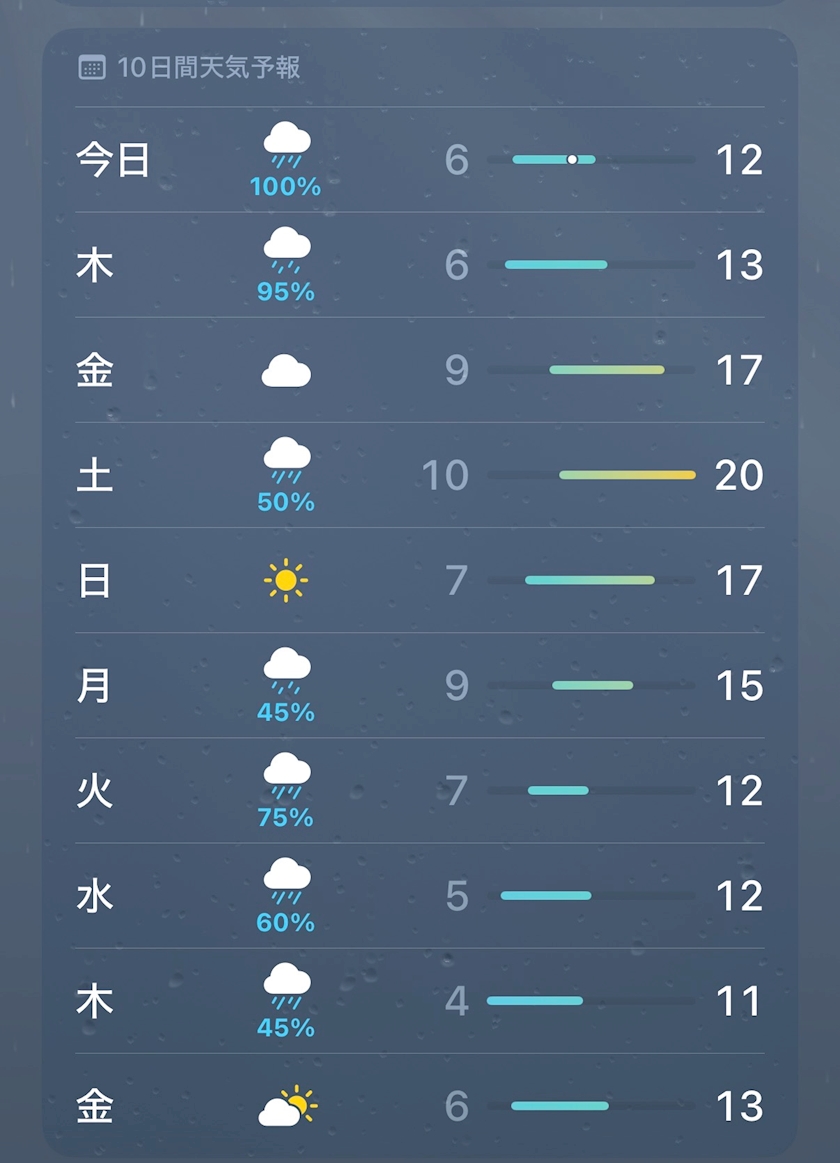
Task: Open the 土 forecast row
Action: pos(420,475)
